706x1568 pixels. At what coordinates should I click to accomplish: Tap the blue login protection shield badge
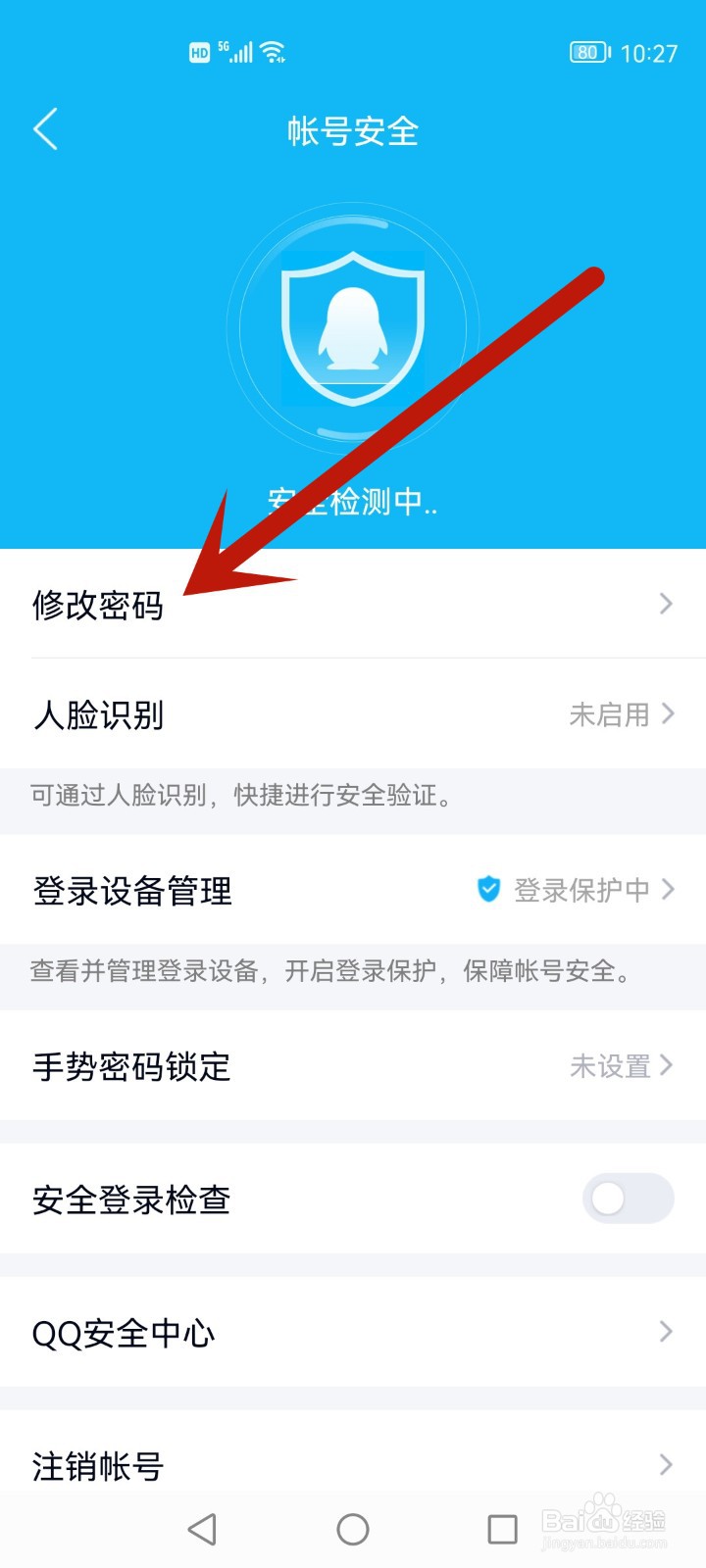point(487,890)
